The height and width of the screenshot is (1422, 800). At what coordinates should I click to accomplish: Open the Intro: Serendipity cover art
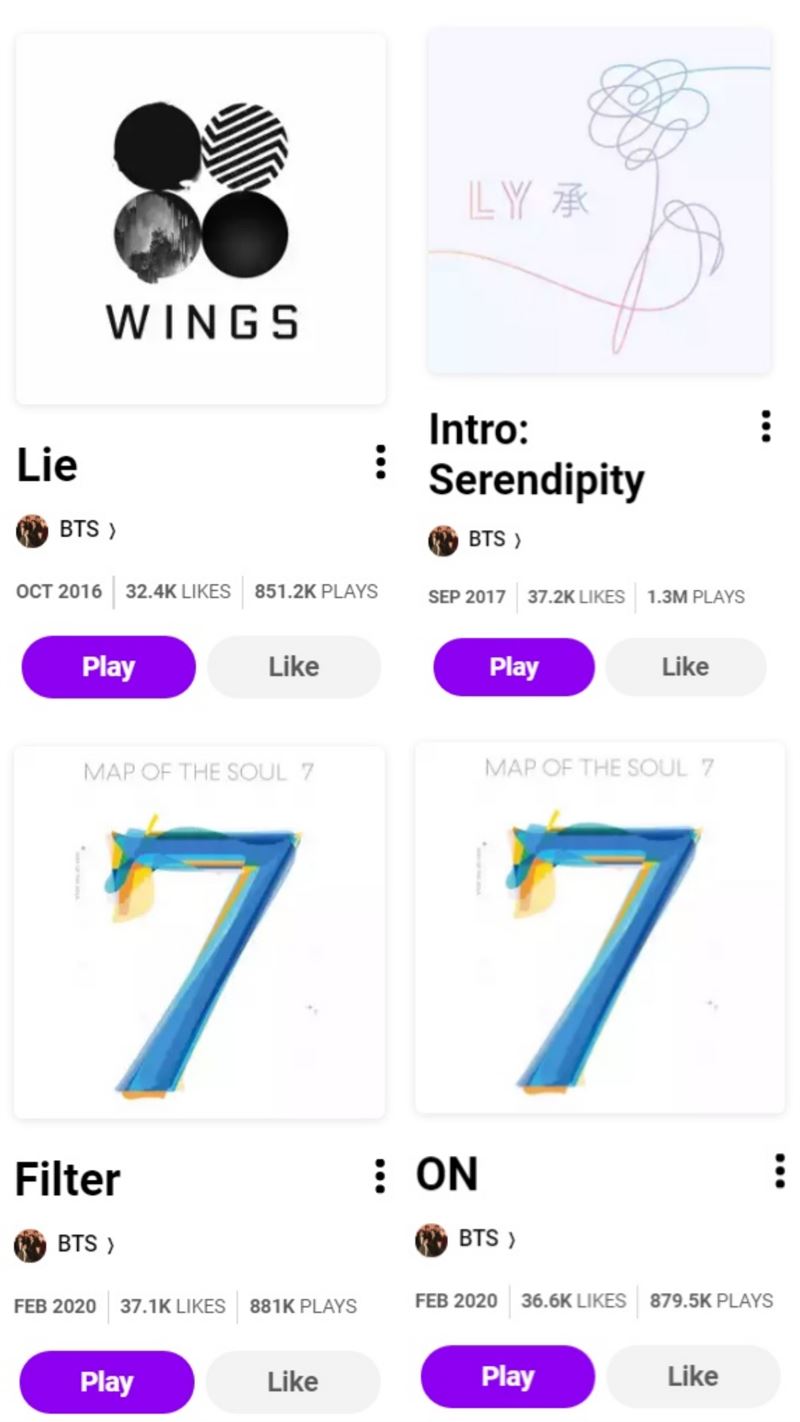pyautogui.click(x=599, y=202)
